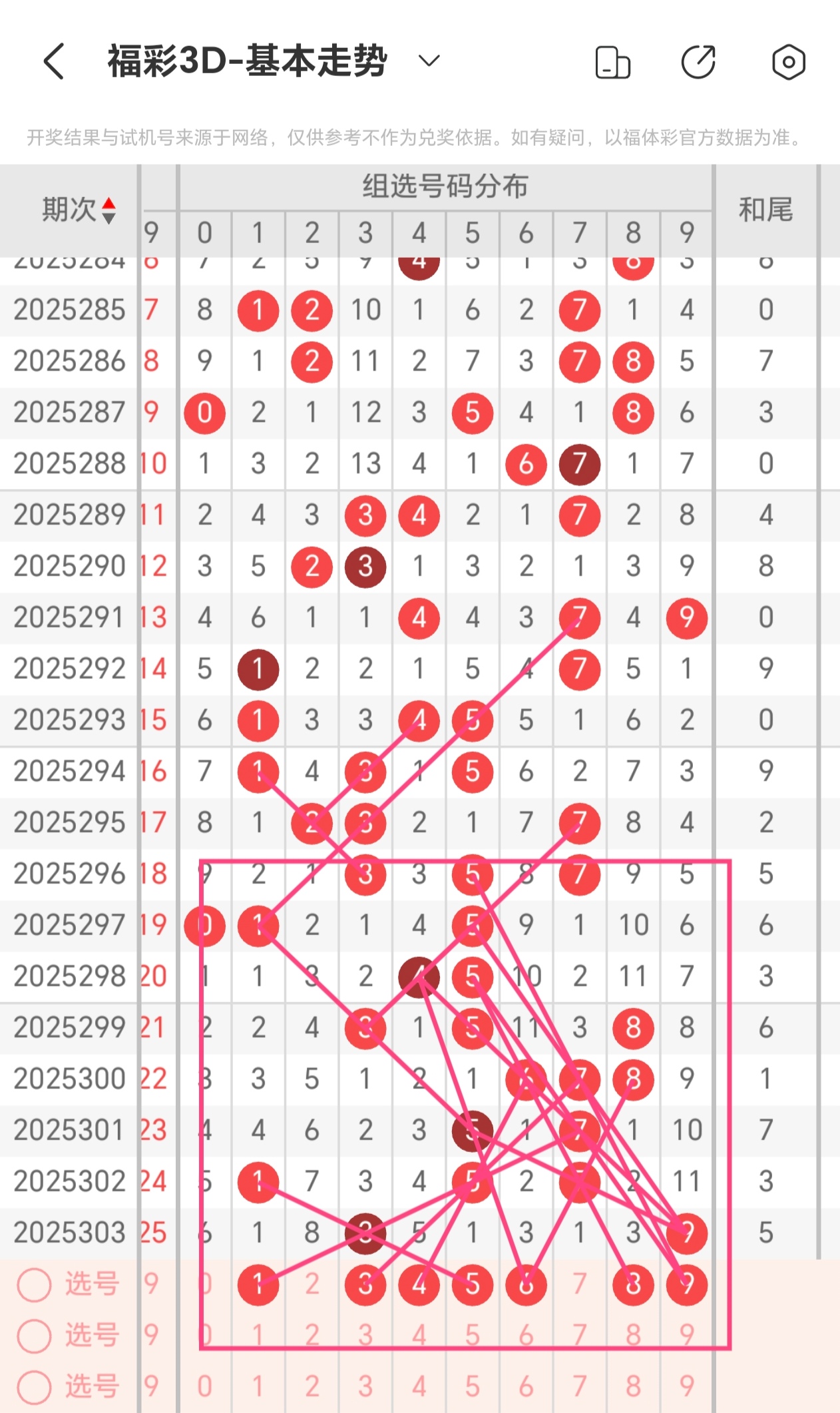
Task: Go back from the 福彩3D trend chart
Action: point(54,62)
